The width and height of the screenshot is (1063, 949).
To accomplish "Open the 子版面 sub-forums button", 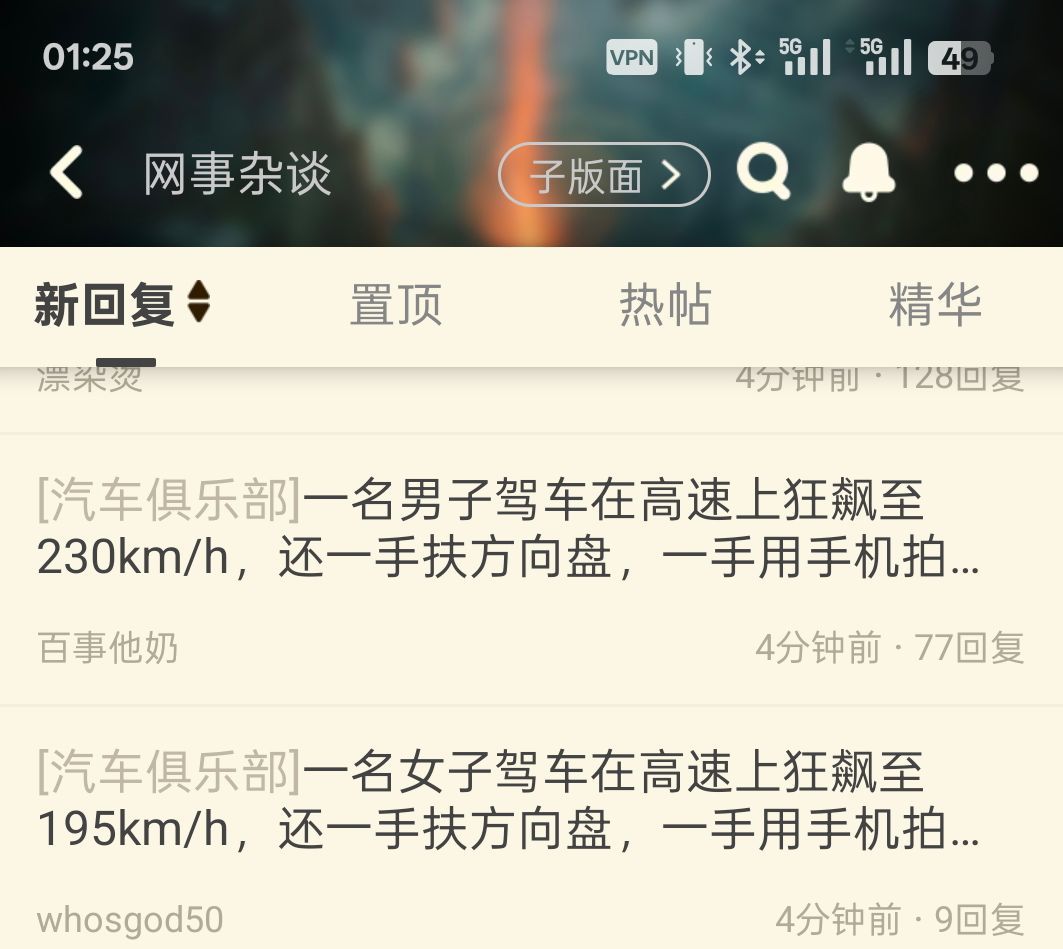I will [x=604, y=176].
